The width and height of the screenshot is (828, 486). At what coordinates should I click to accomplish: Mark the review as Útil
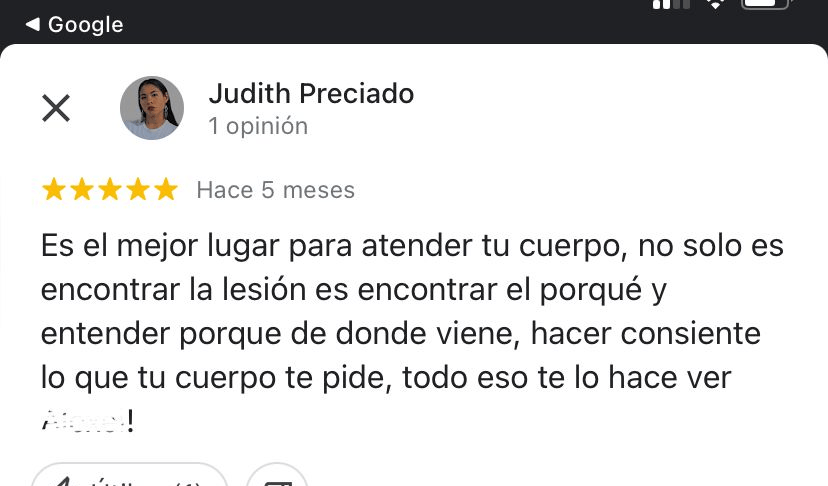tap(130, 478)
